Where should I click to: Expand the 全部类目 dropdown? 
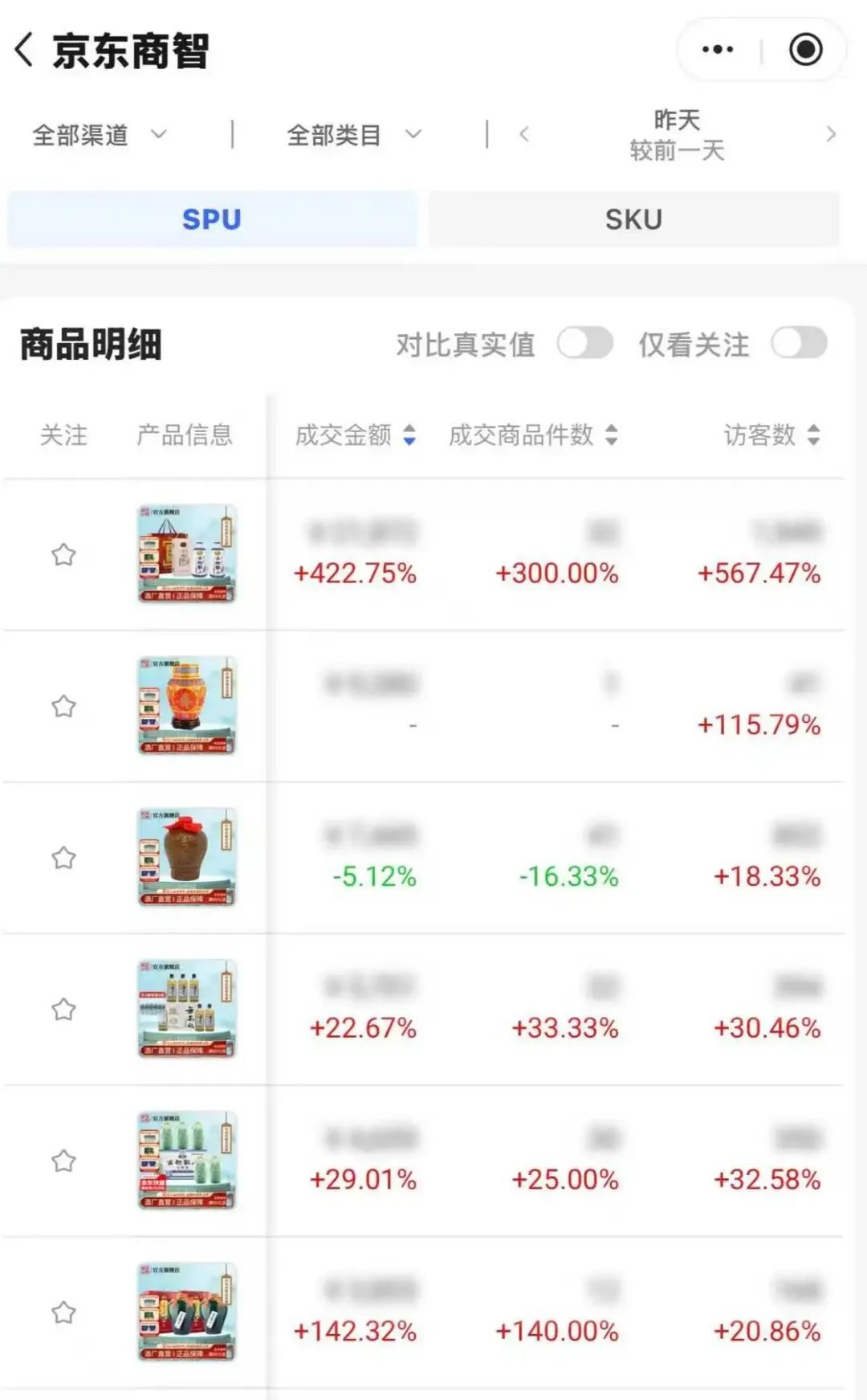click(353, 135)
